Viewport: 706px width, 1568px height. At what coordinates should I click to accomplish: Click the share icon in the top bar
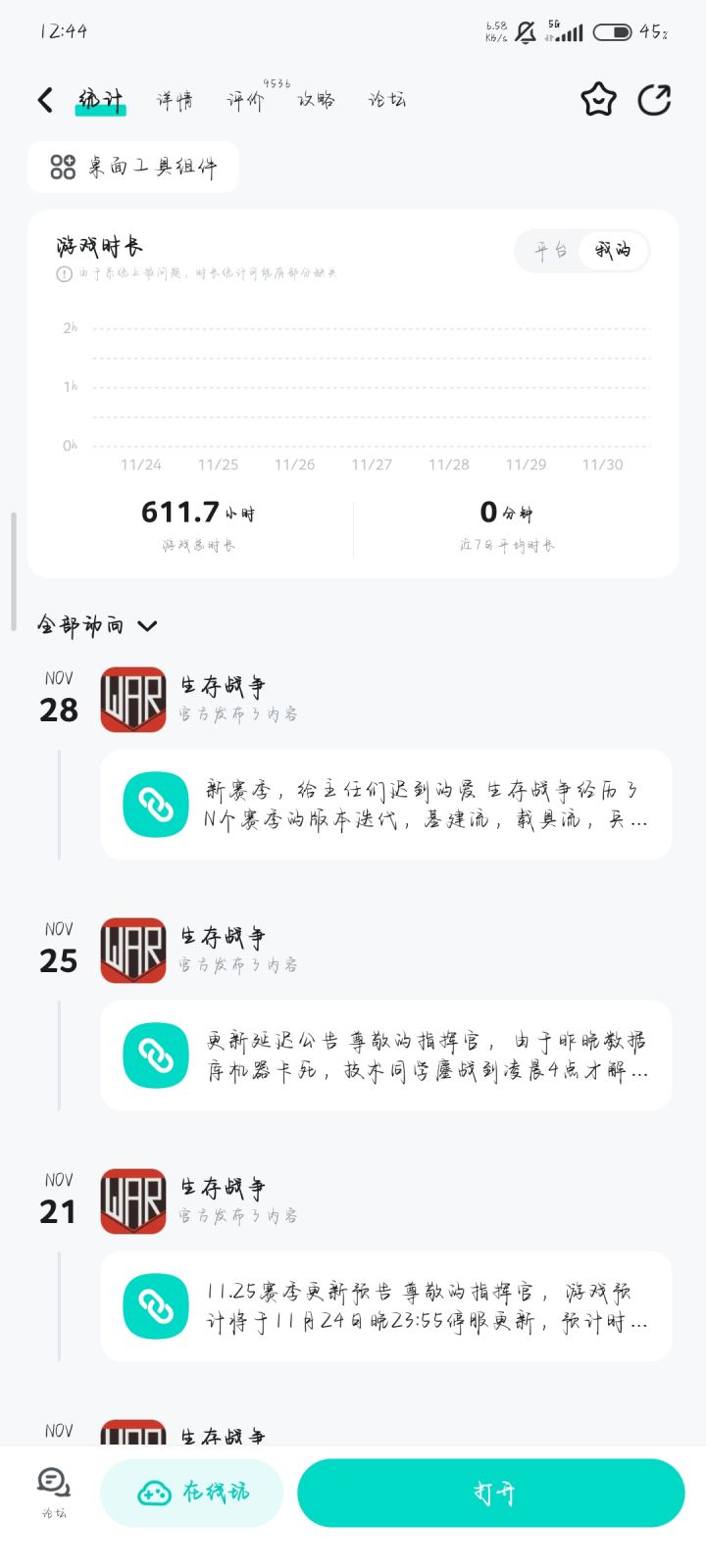654,99
